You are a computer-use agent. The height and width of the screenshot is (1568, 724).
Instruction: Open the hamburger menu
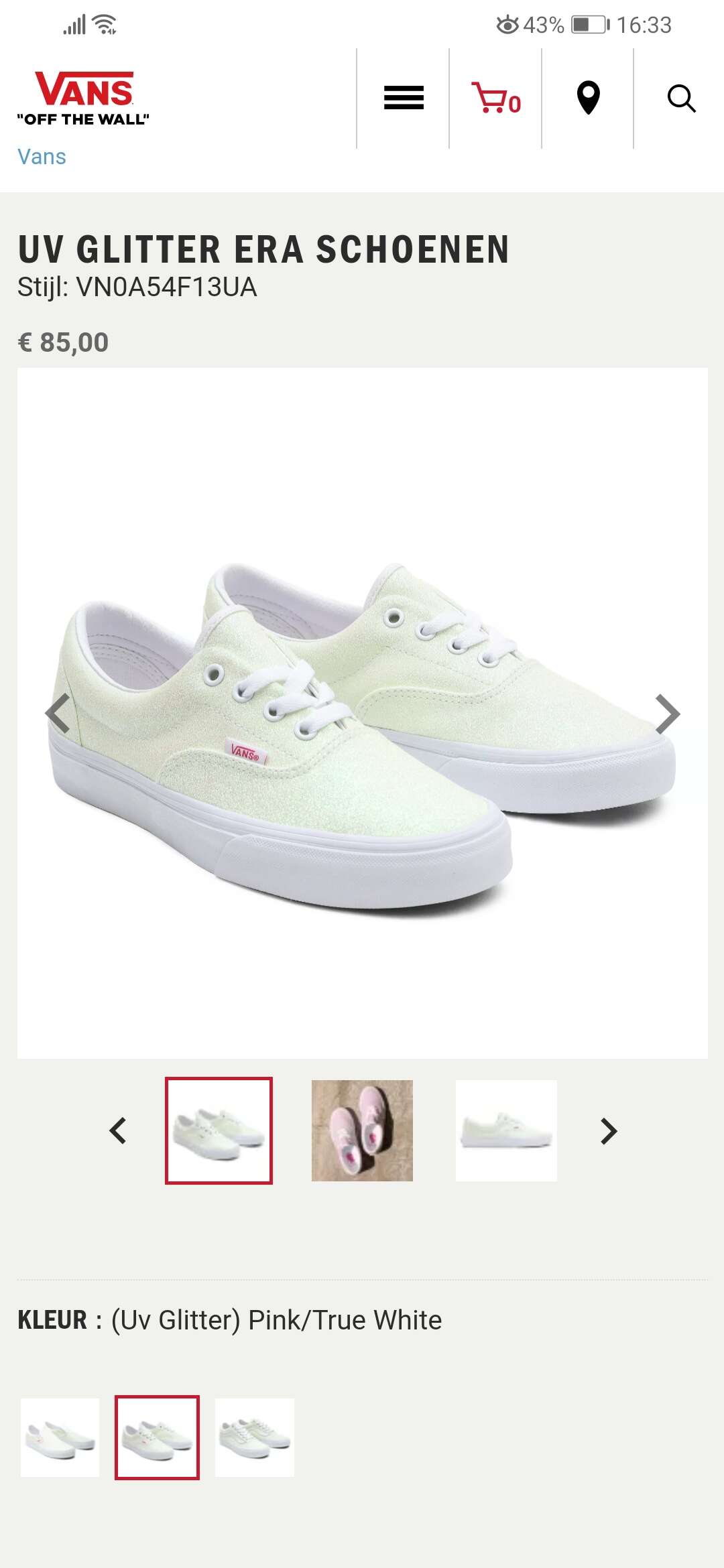pyautogui.click(x=404, y=99)
